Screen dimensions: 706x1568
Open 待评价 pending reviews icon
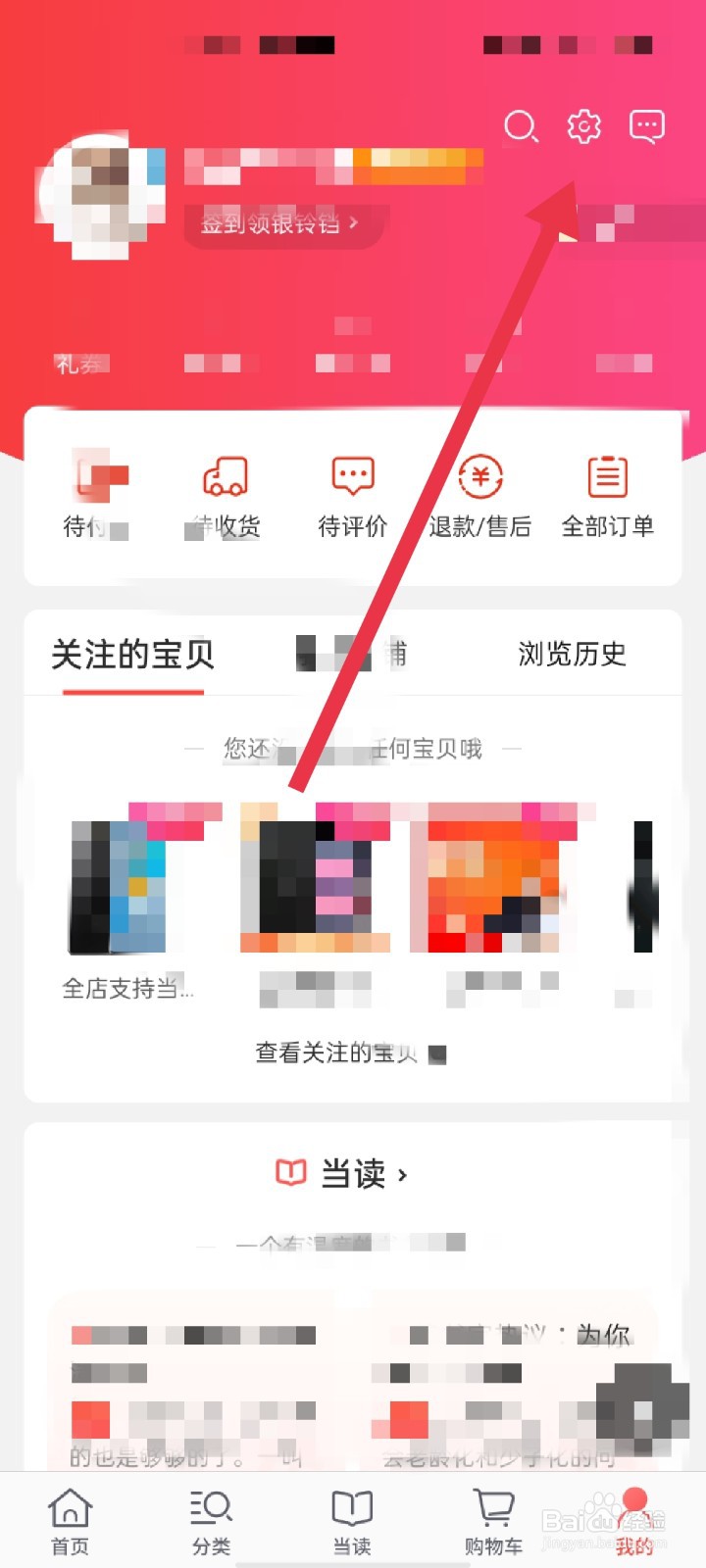(352, 477)
